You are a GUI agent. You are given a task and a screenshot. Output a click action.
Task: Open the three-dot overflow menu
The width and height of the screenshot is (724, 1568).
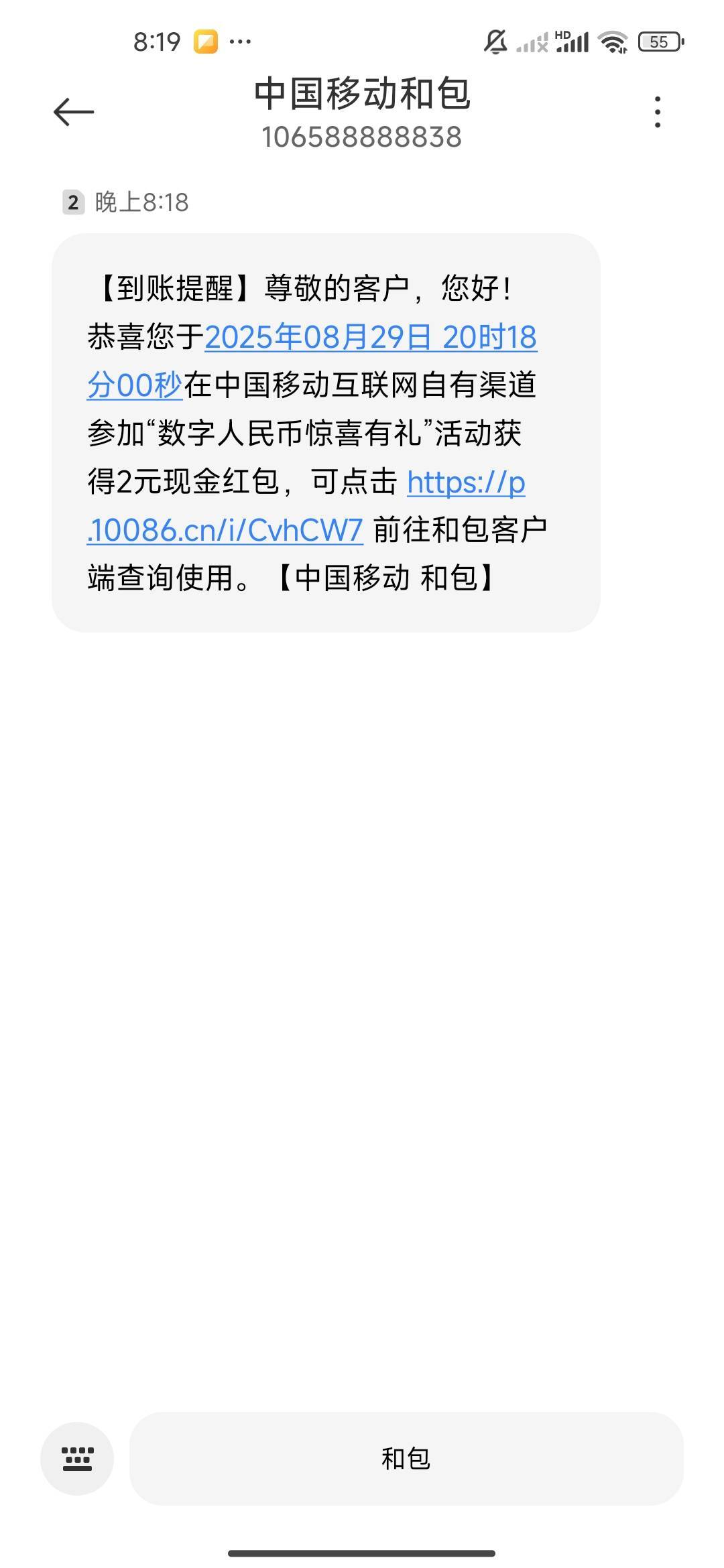click(x=657, y=112)
